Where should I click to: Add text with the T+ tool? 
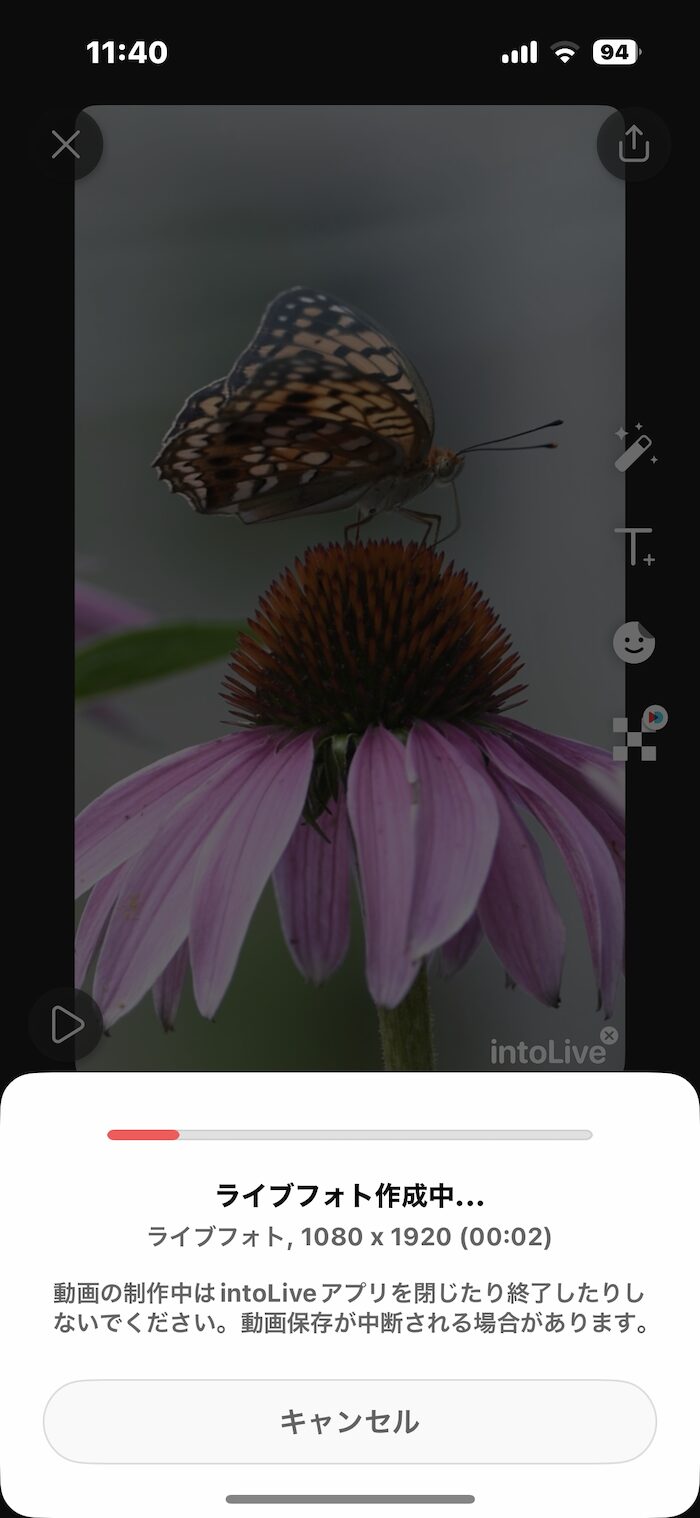tap(635, 547)
